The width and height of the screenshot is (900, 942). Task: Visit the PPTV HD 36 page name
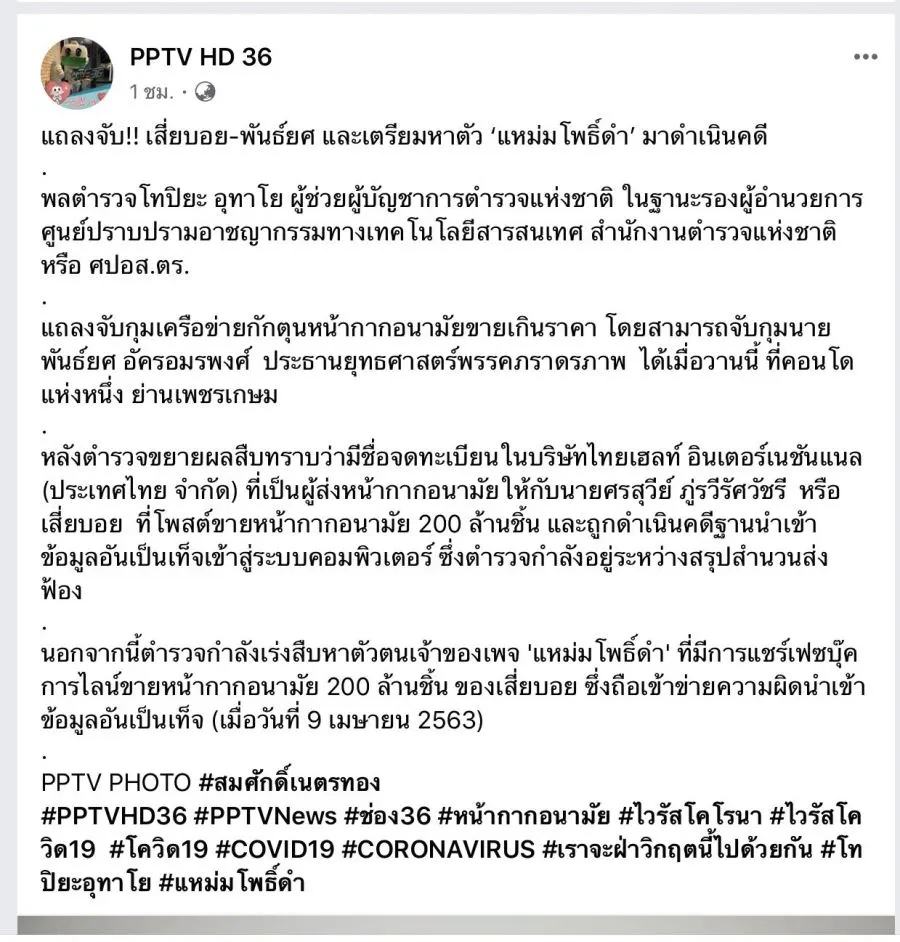click(200, 57)
